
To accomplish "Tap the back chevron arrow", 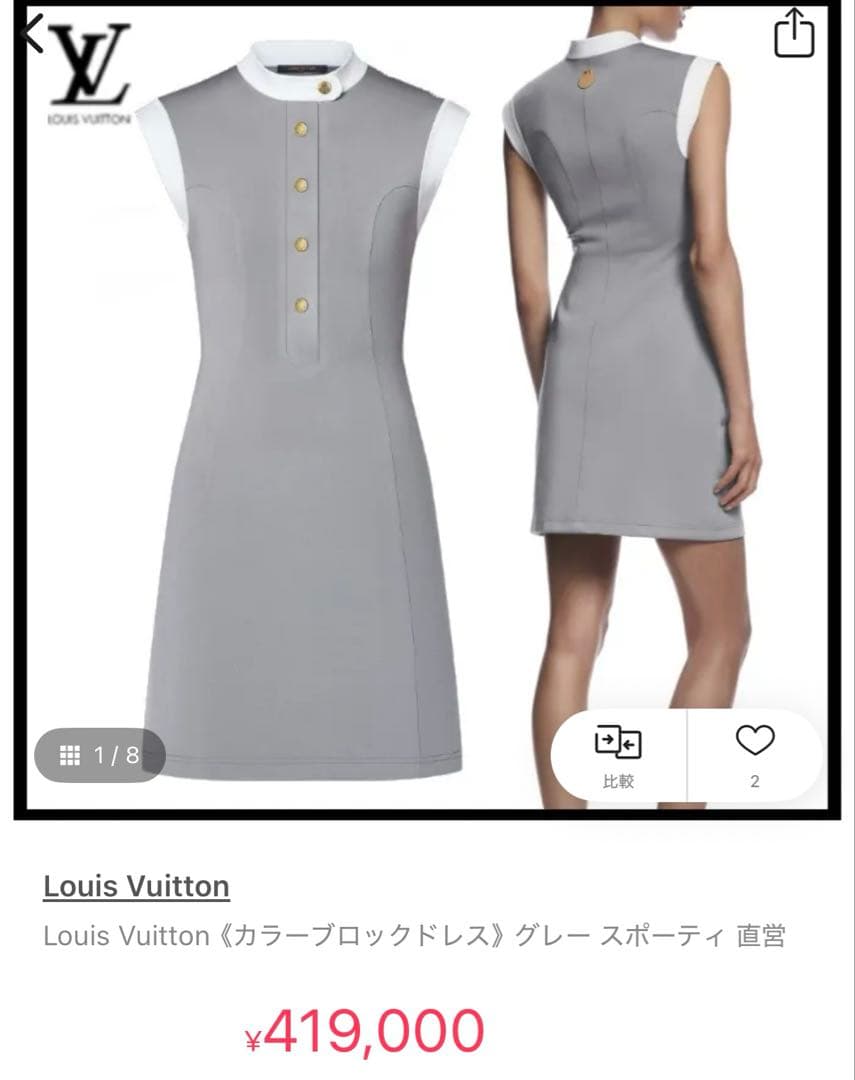I will [x=33, y=33].
